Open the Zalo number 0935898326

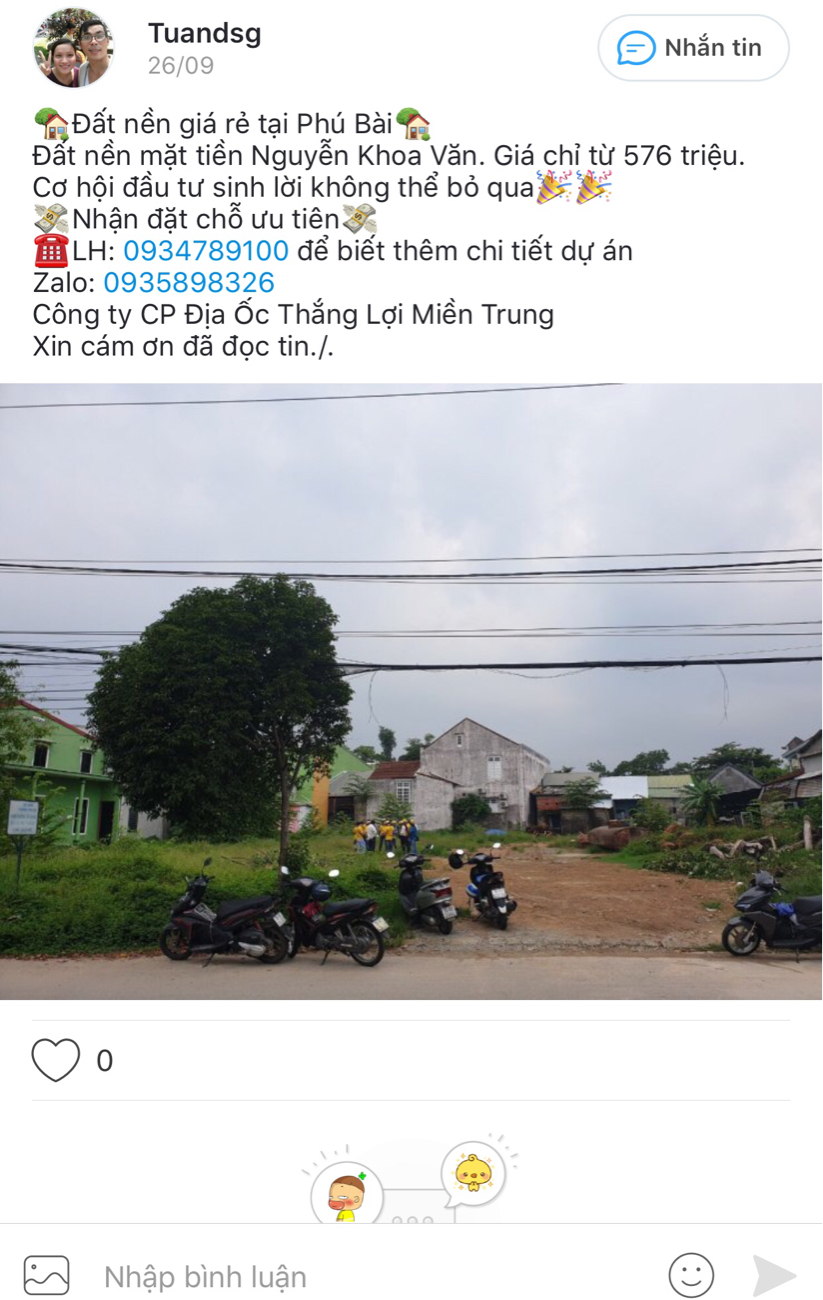click(x=189, y=283)
